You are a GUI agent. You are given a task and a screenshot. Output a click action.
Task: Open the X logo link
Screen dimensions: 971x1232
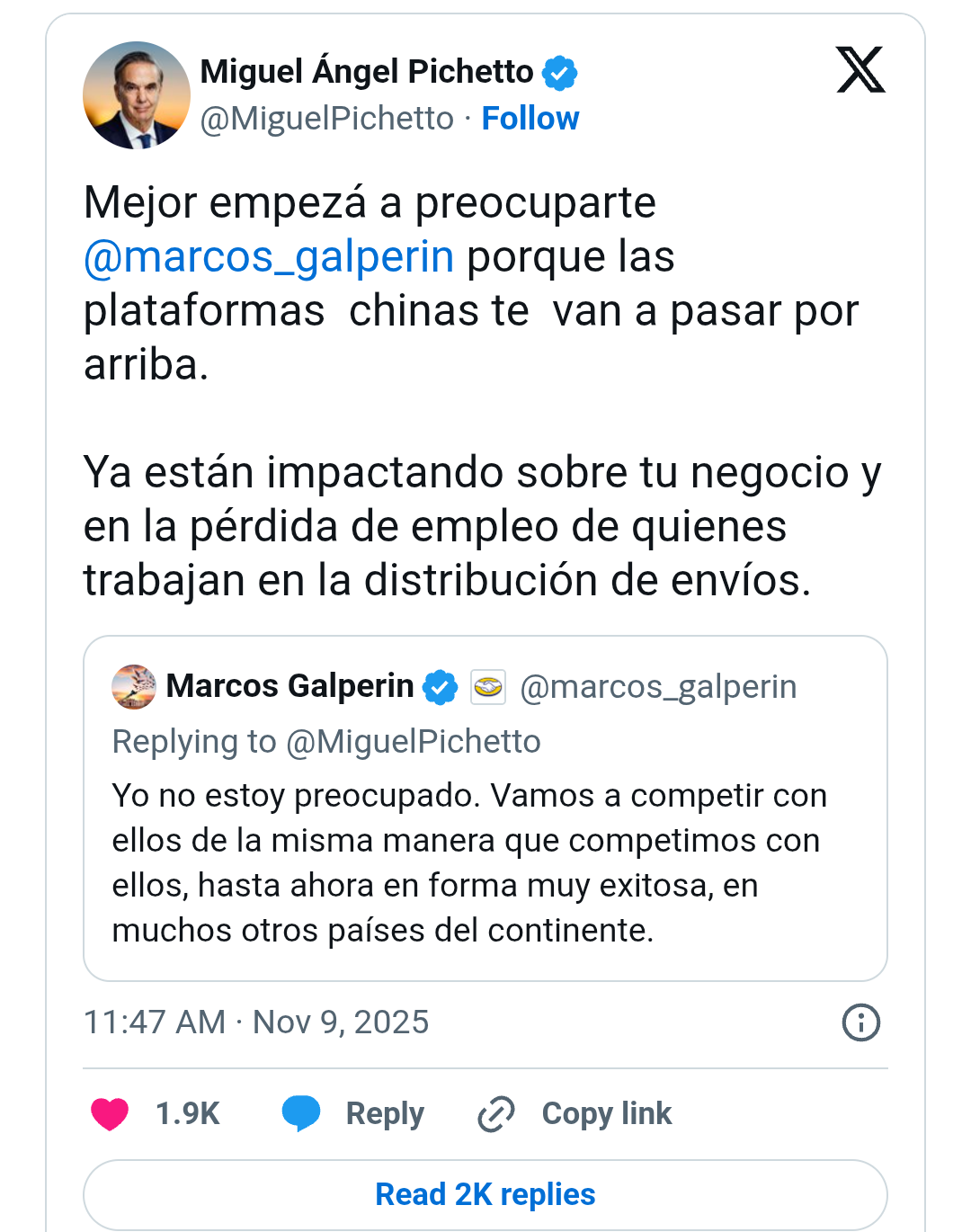tap(860, 70)
